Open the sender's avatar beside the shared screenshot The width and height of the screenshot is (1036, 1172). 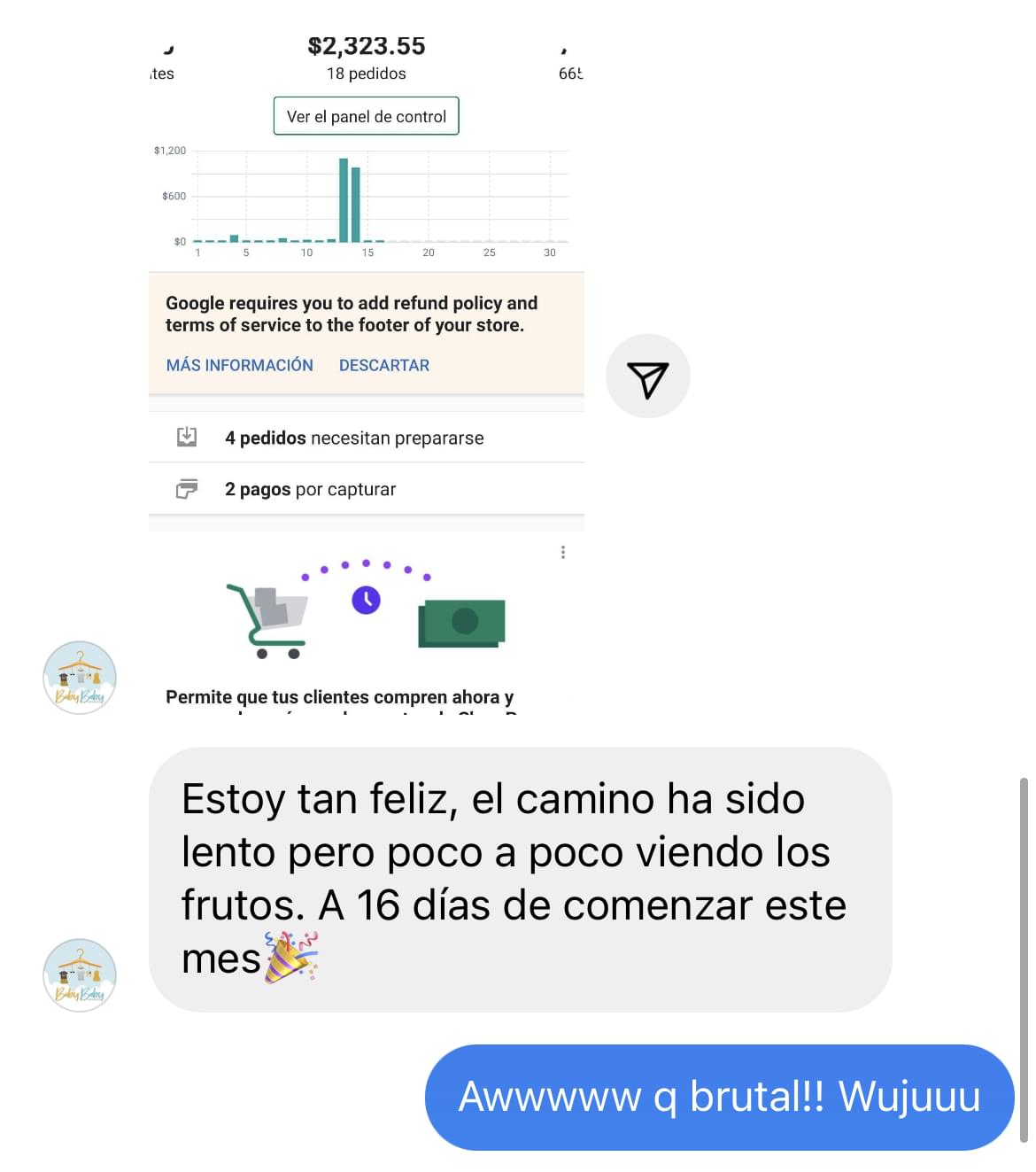(x=80, y=678)
